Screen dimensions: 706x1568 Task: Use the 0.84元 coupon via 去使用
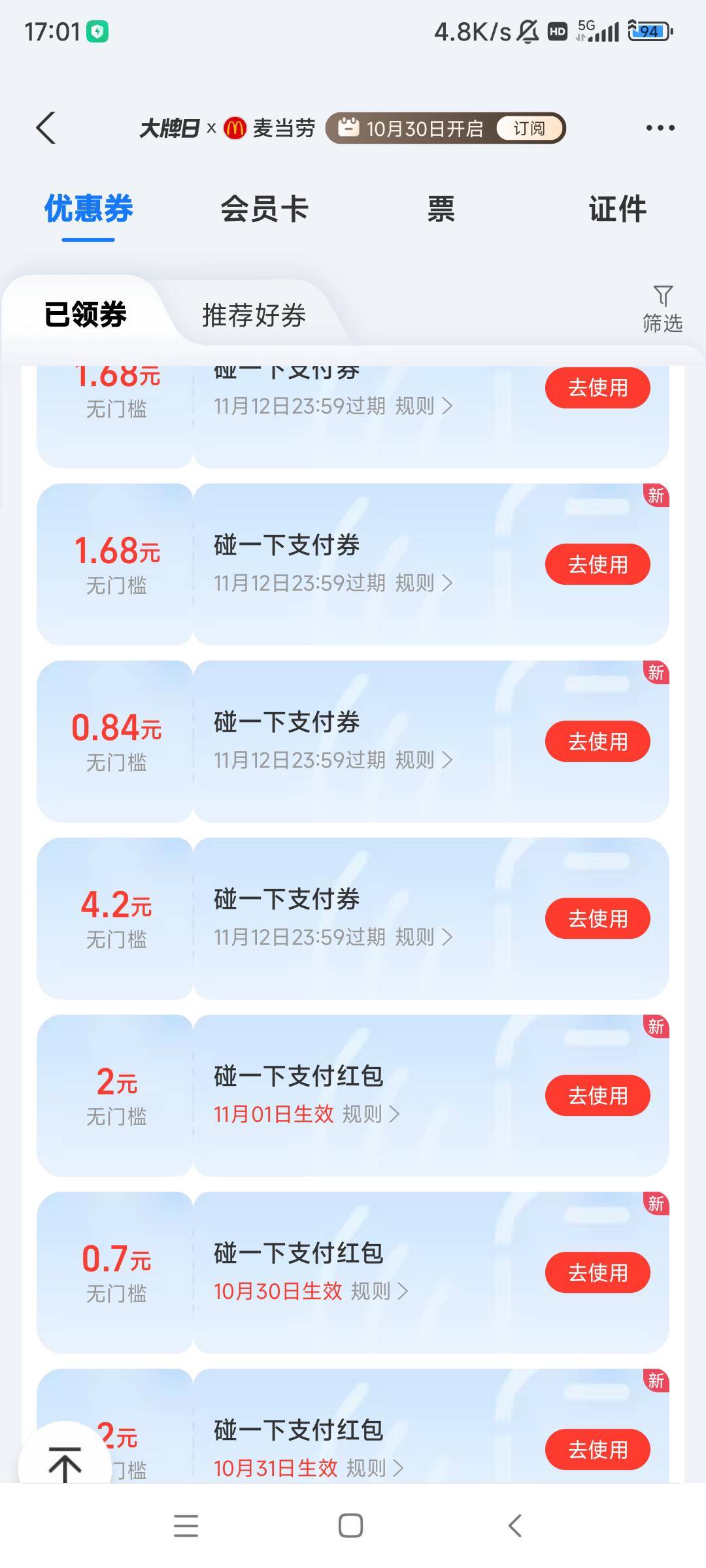[x=597, y=742]
